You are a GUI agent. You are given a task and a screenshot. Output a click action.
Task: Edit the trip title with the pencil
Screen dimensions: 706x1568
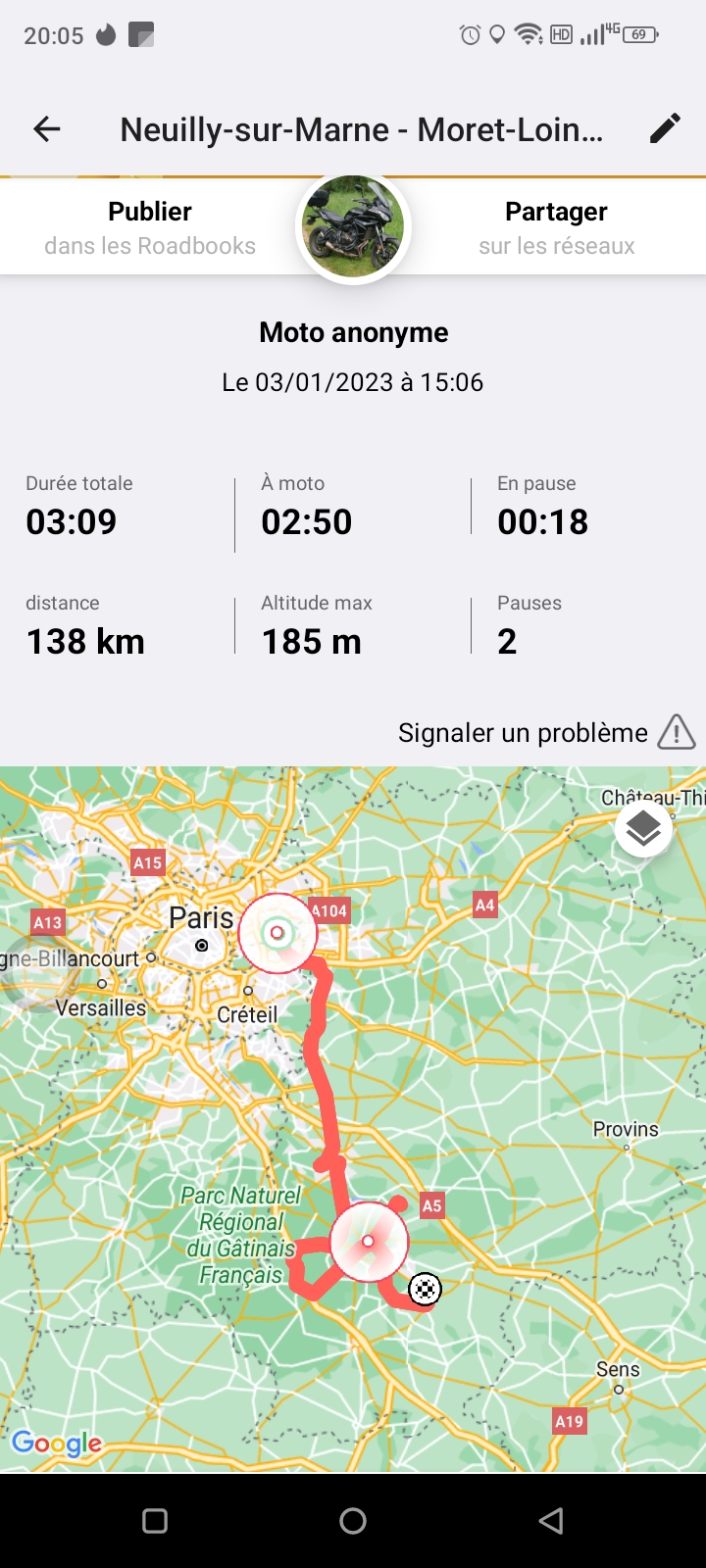tap(665, 128)
